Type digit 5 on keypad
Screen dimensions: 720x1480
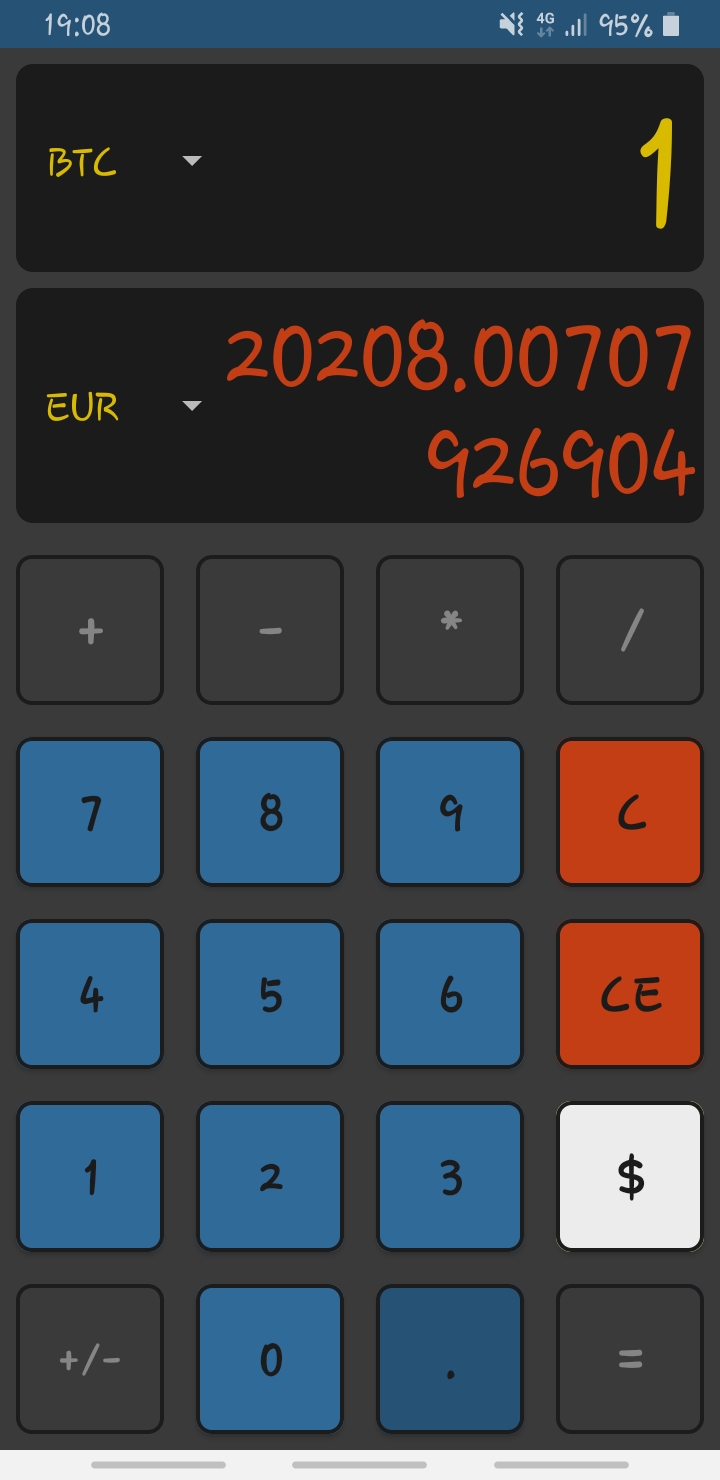coord(270,994)
